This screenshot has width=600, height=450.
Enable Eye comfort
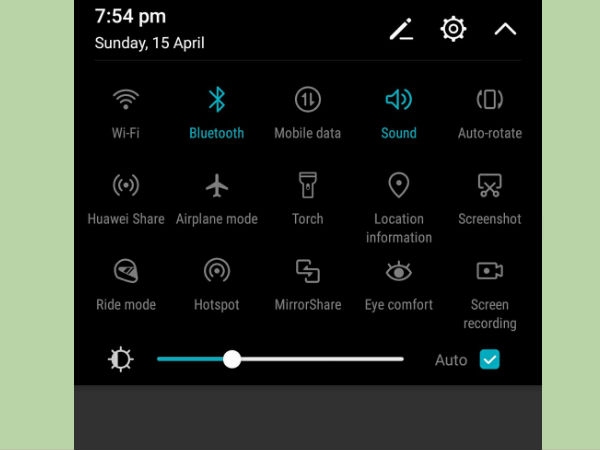click(x=399, y=272)
